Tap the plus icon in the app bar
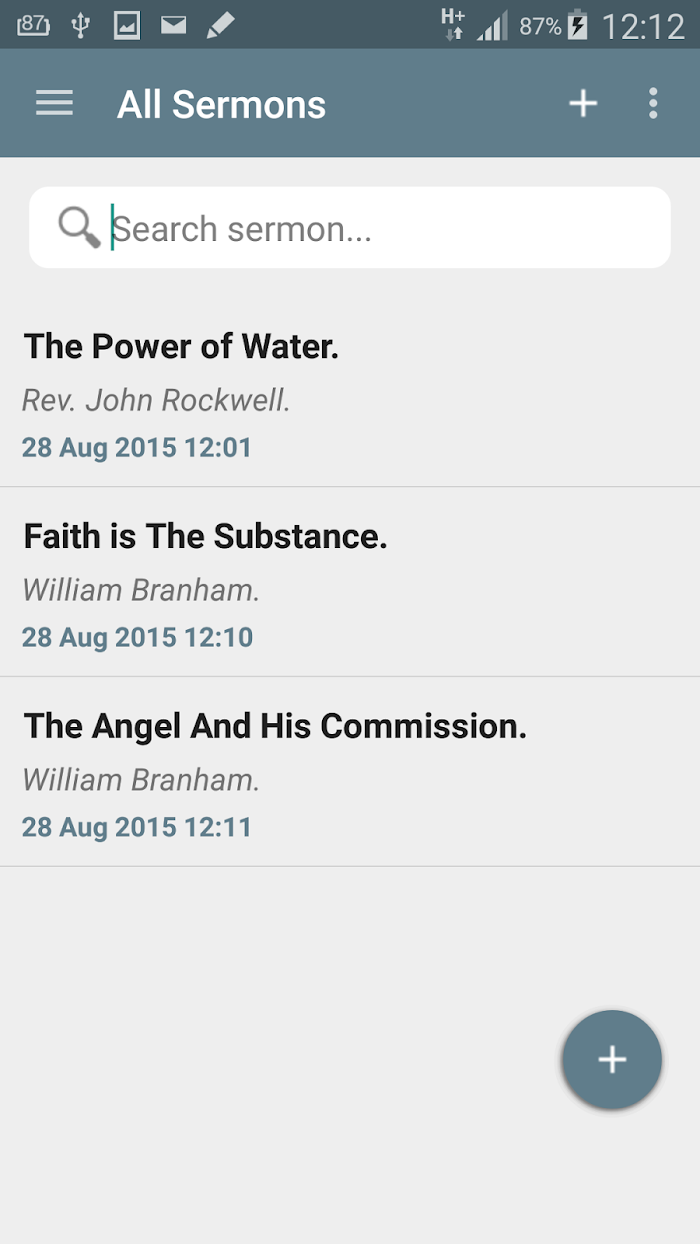The image size is (700, 1244). click(583, 103)
